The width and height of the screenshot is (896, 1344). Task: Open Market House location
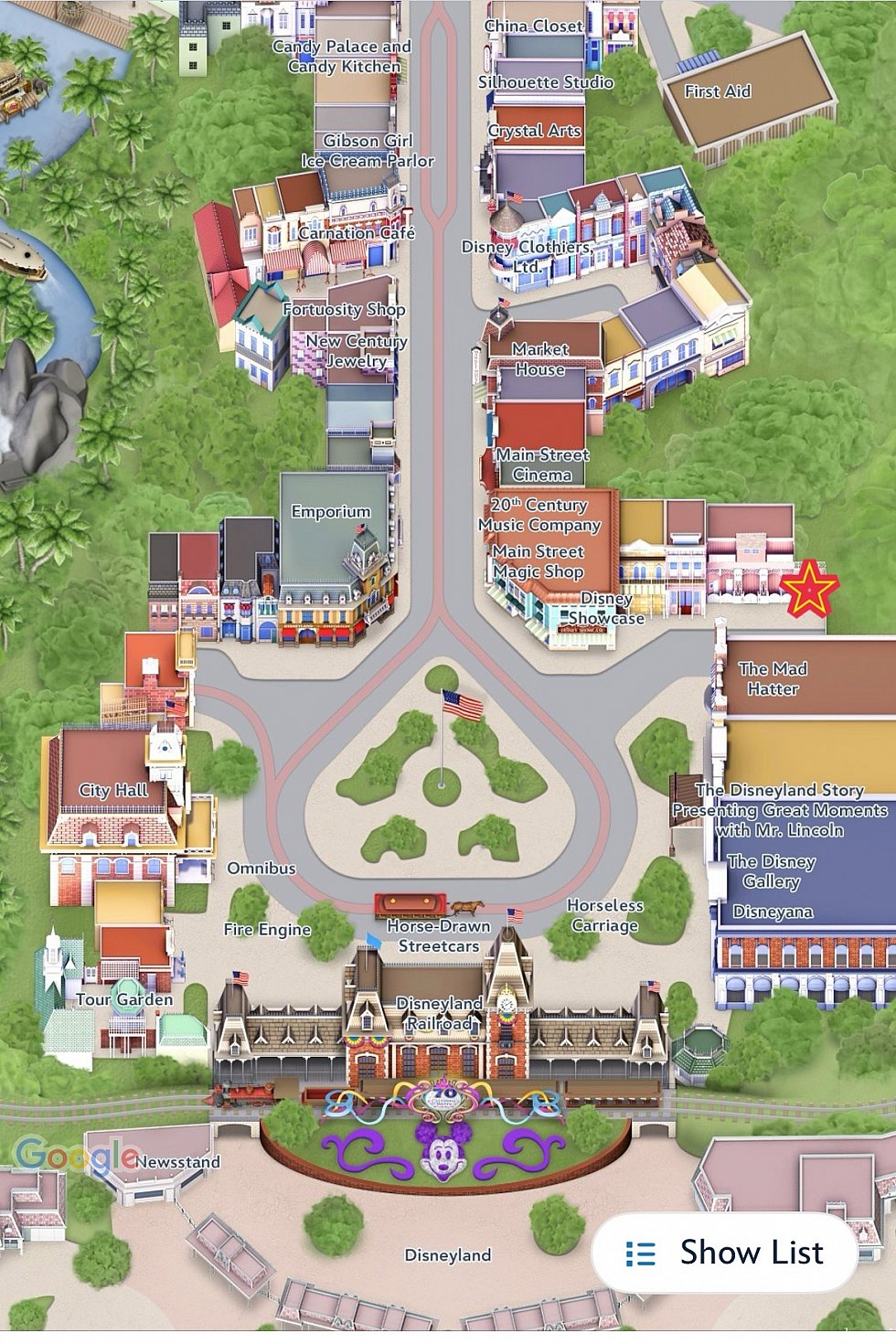pyautogui.click(x=539, y=359)
